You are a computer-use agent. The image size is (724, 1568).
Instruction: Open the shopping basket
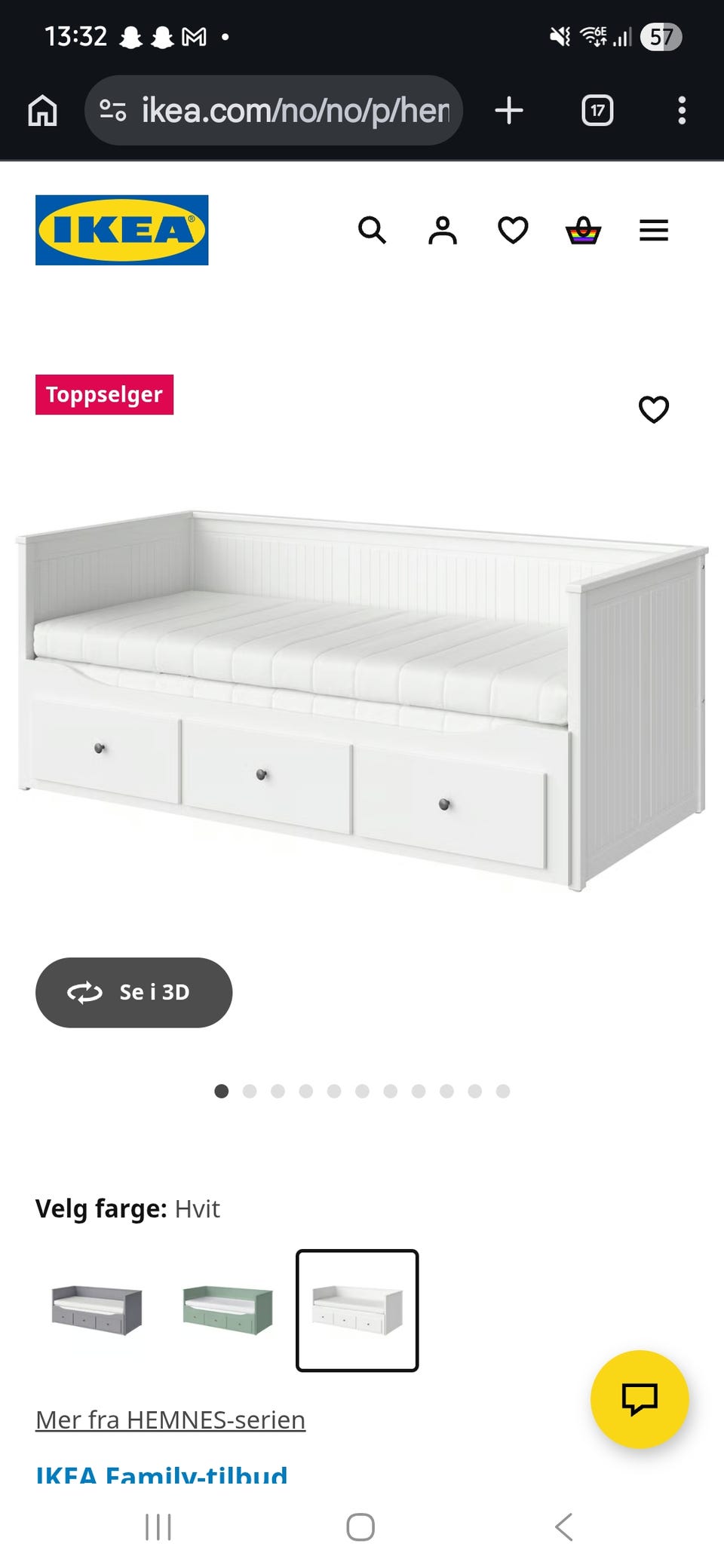pos(583,230)
